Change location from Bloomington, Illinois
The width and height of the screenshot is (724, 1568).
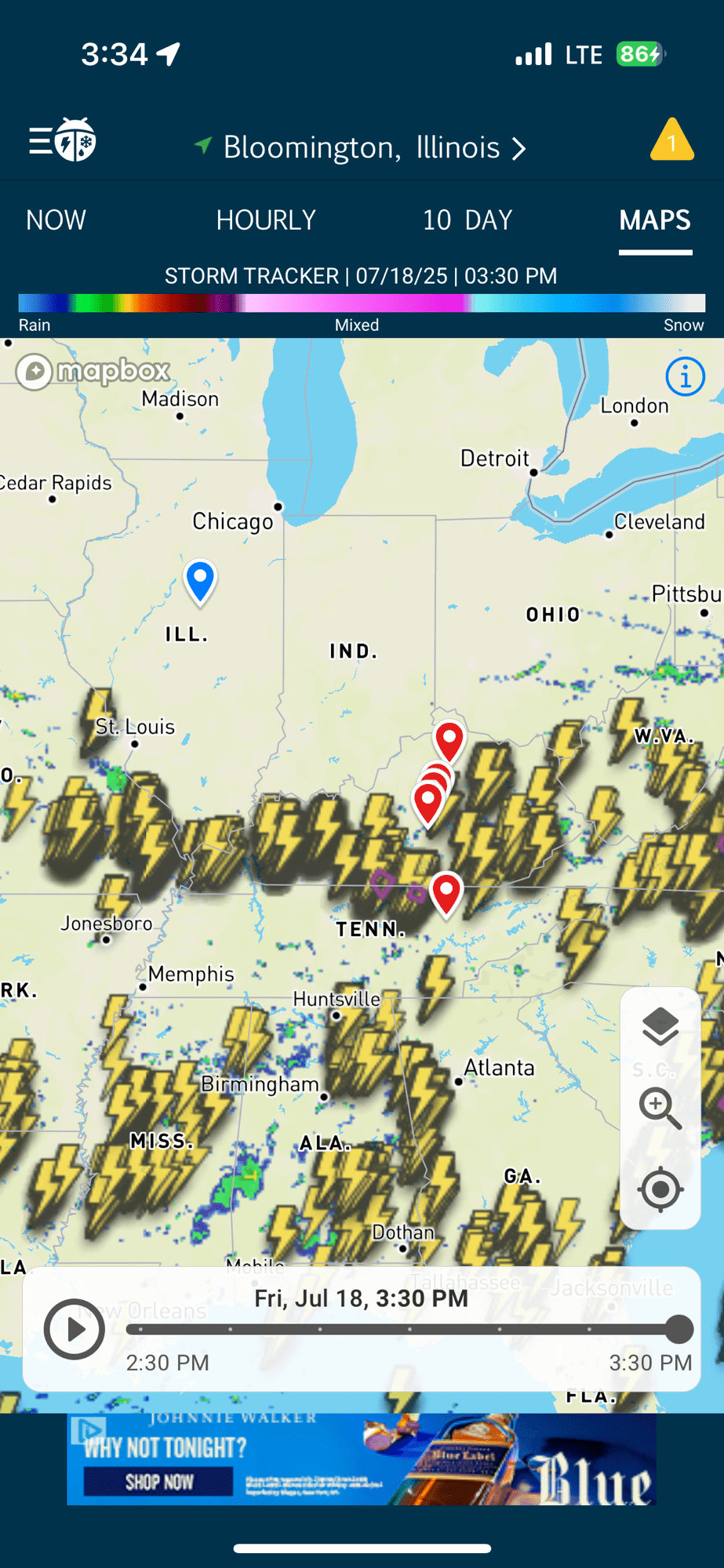(x=361, y=147)
